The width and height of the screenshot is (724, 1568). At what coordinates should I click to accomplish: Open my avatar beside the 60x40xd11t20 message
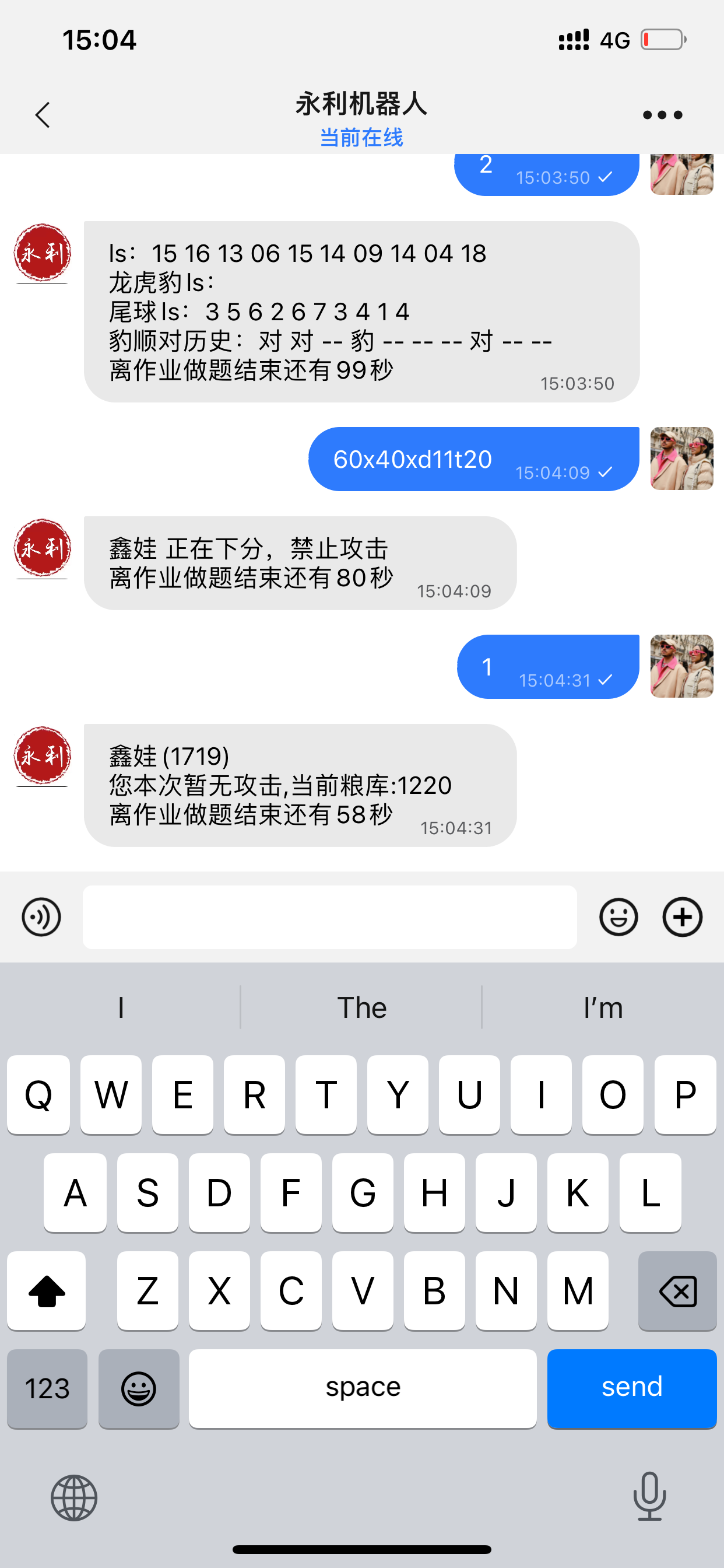[x=681, y=459]
